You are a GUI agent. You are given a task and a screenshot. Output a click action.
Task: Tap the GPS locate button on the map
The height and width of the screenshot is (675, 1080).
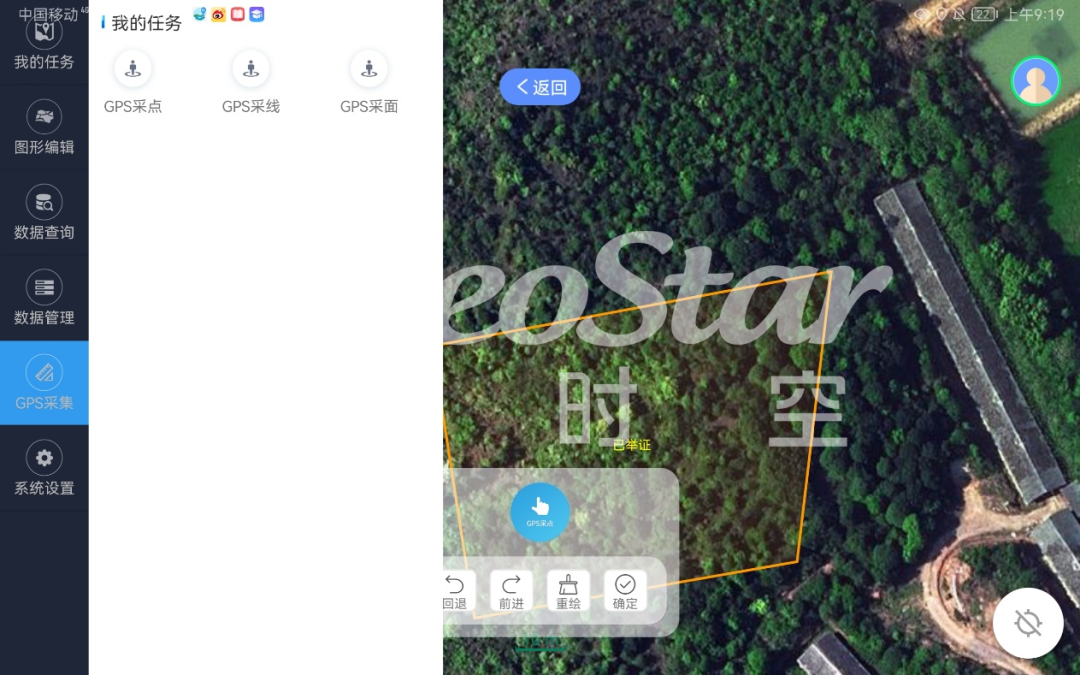tap(1027, 623)
